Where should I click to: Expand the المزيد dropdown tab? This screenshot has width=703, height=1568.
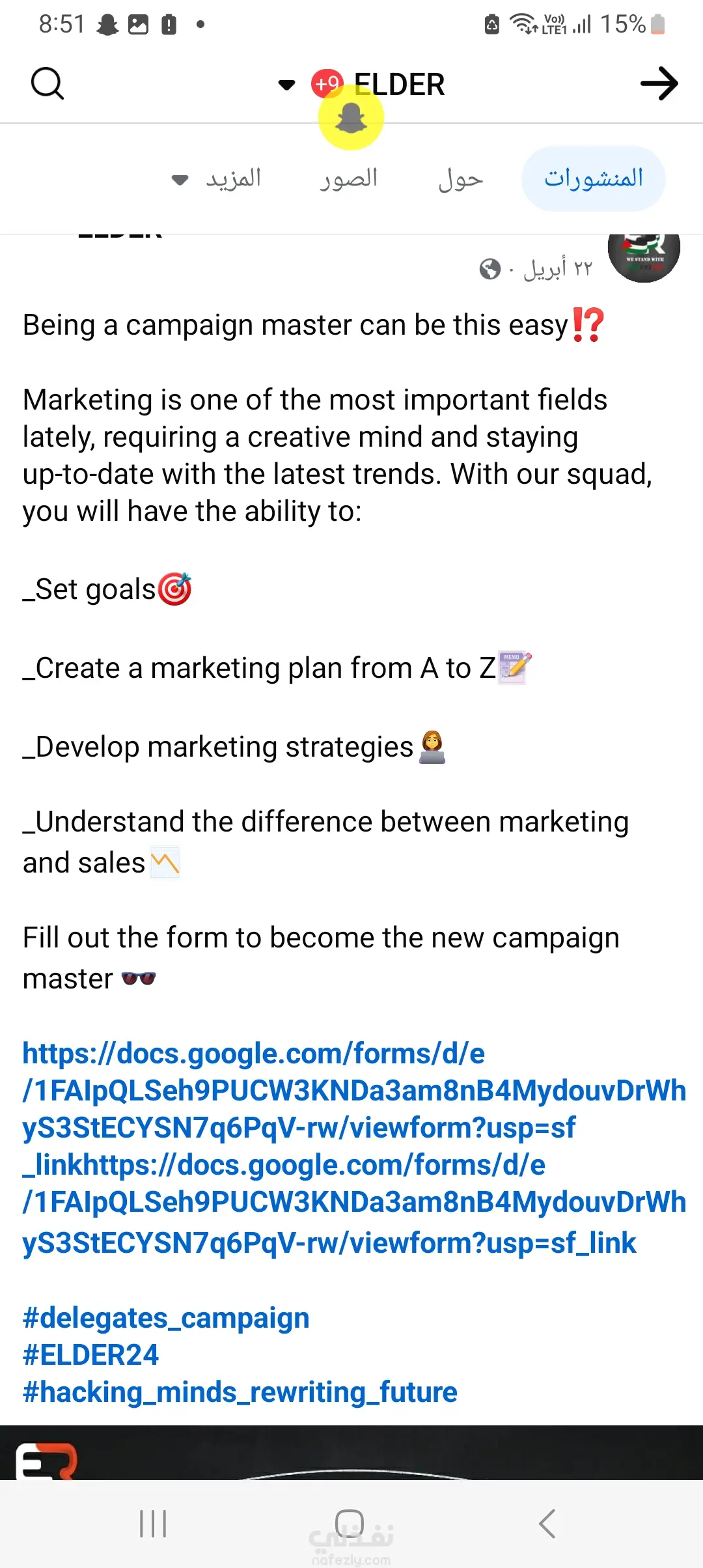pos(217,178)
